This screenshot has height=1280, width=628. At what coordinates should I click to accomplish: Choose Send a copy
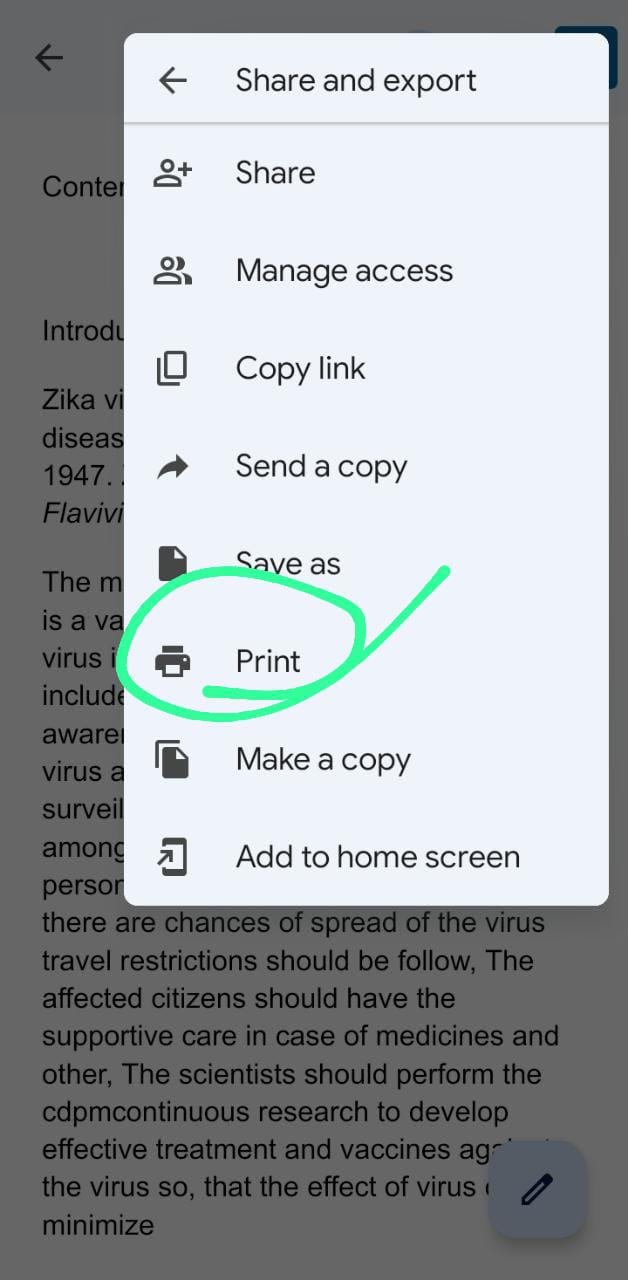(321, 467)
